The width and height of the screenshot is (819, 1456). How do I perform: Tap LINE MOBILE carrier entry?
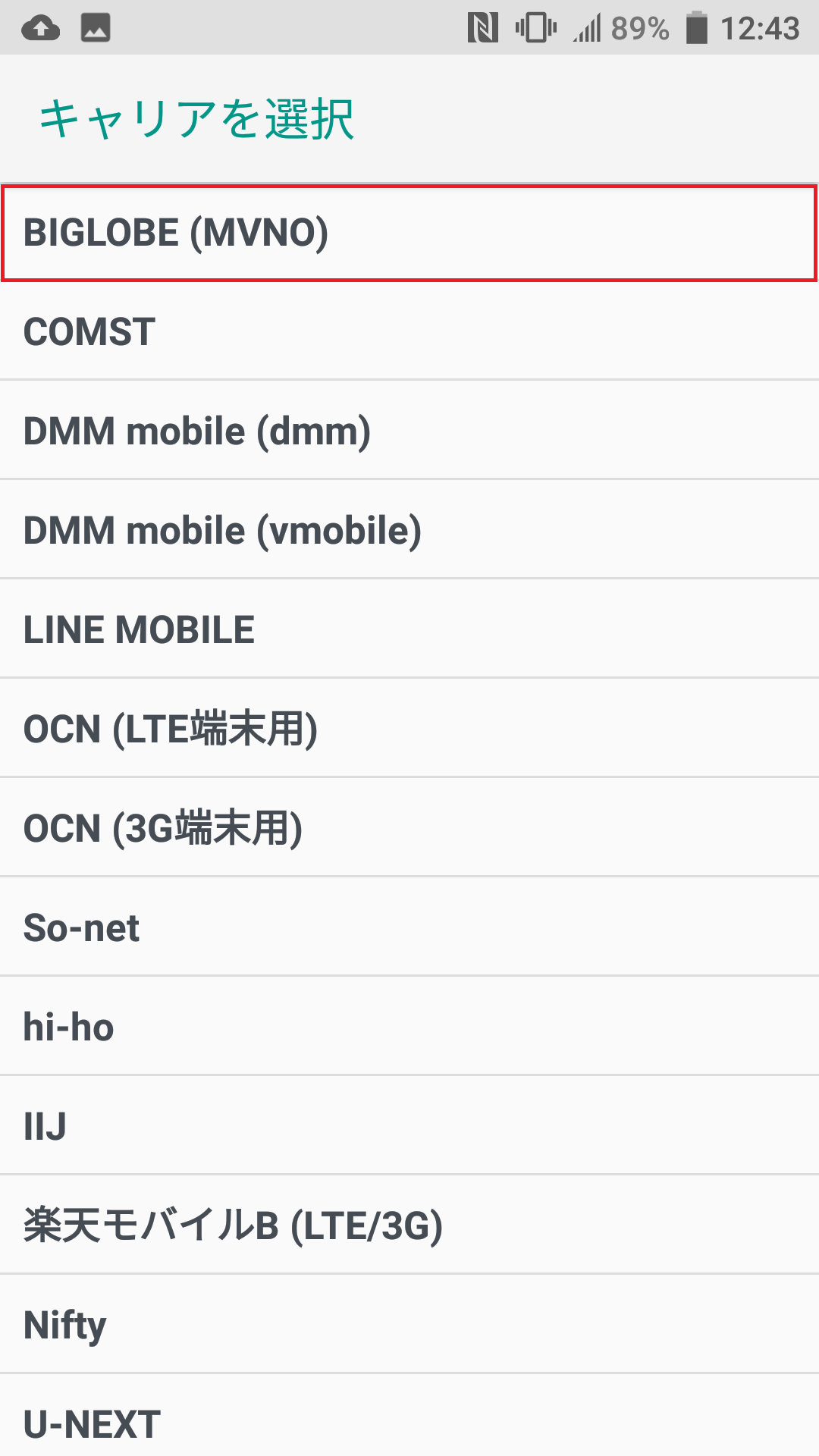pos(409,630)
